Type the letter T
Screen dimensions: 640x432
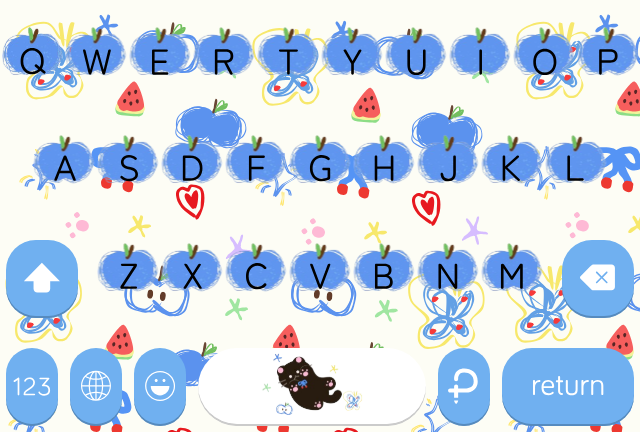tap(288, 60)
